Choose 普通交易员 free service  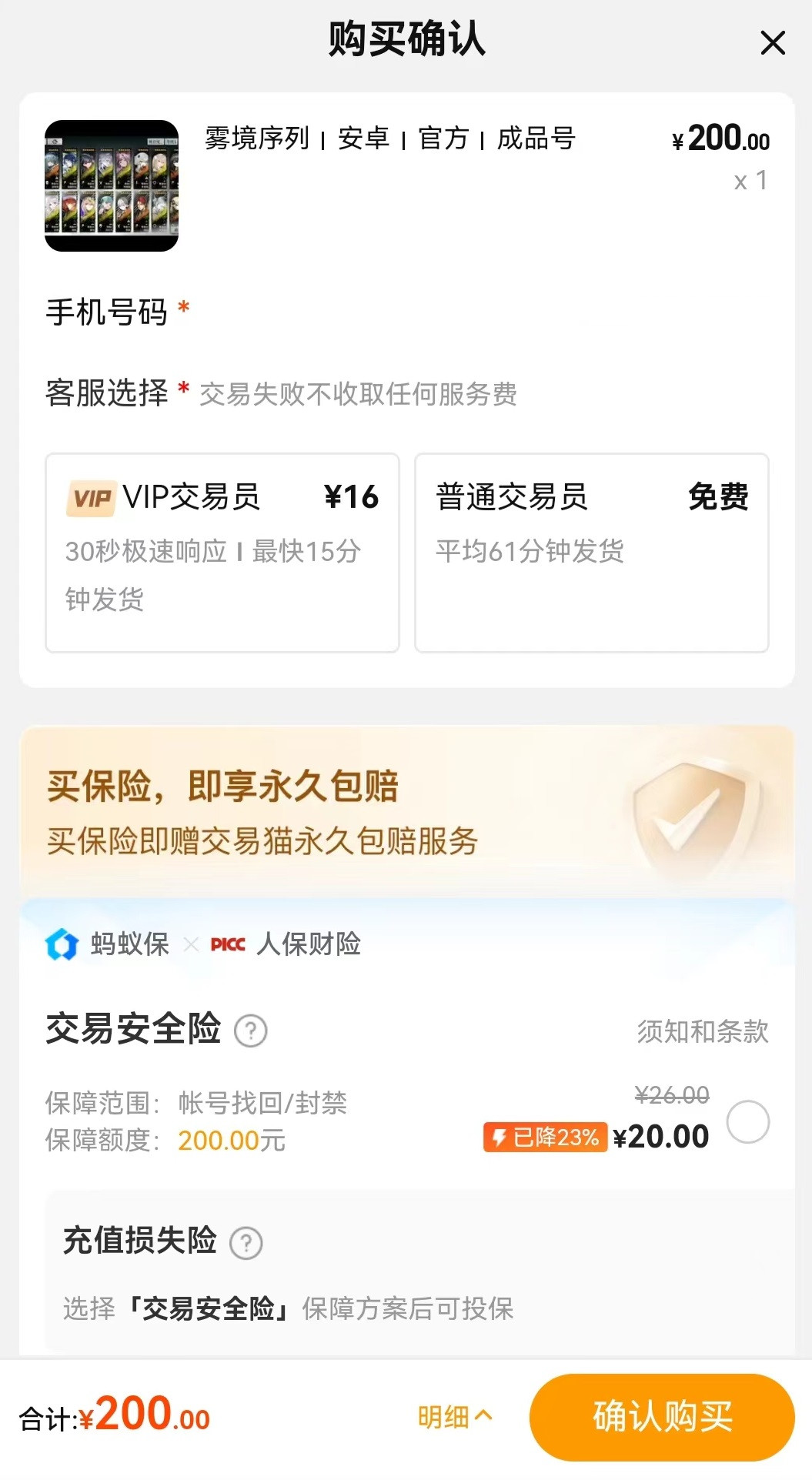coord(591,553)
